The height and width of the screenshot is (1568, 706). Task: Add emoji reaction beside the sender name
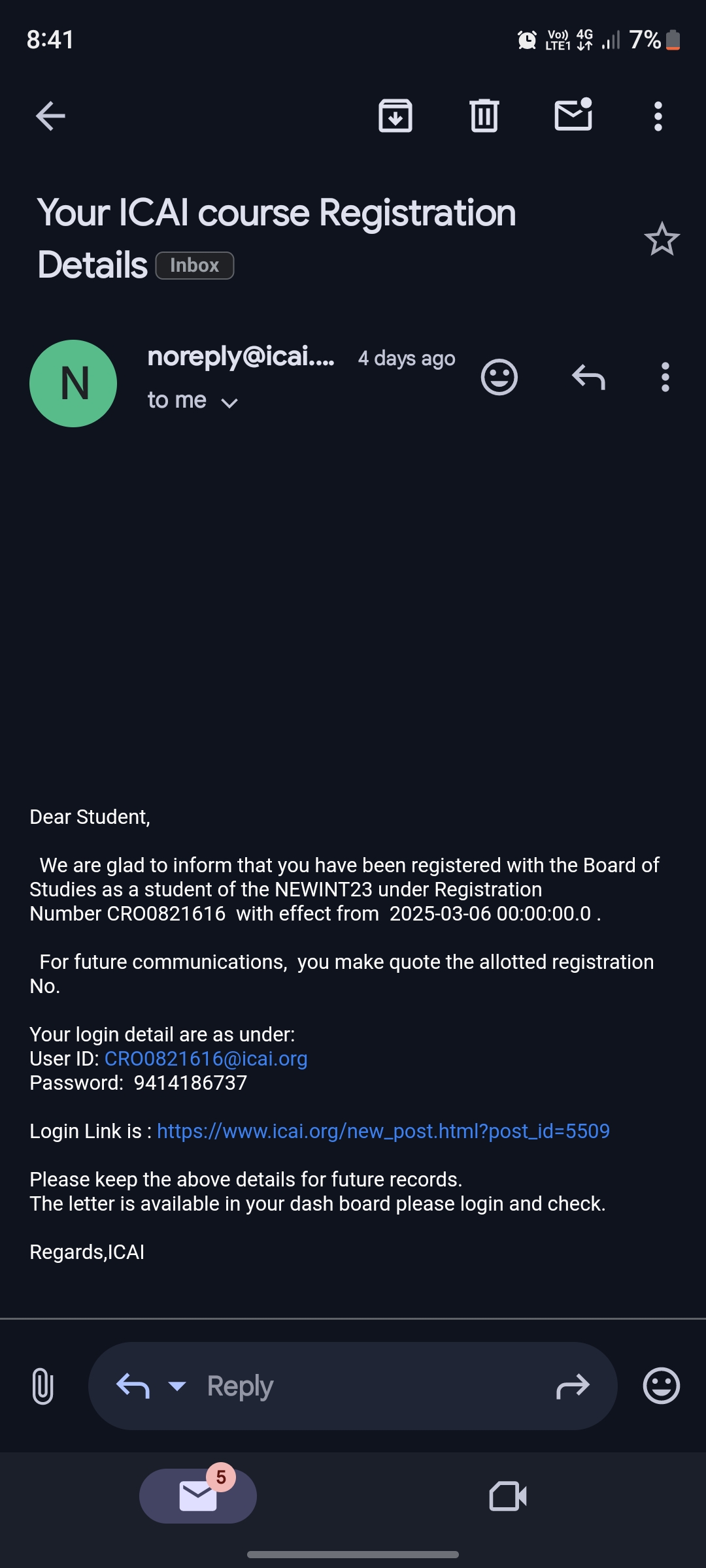(x=499, y=377)
